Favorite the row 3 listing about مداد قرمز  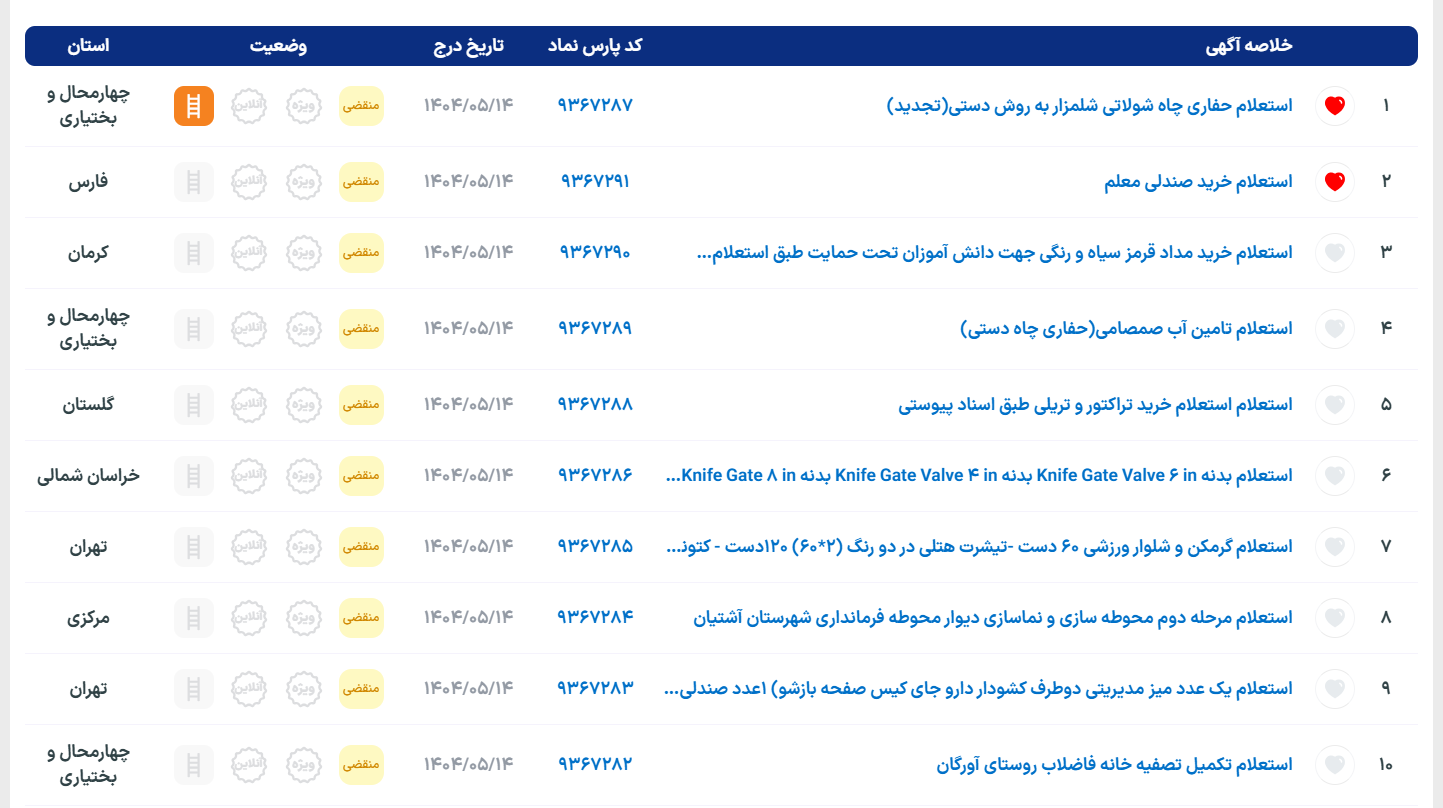tap(1334, 253)
